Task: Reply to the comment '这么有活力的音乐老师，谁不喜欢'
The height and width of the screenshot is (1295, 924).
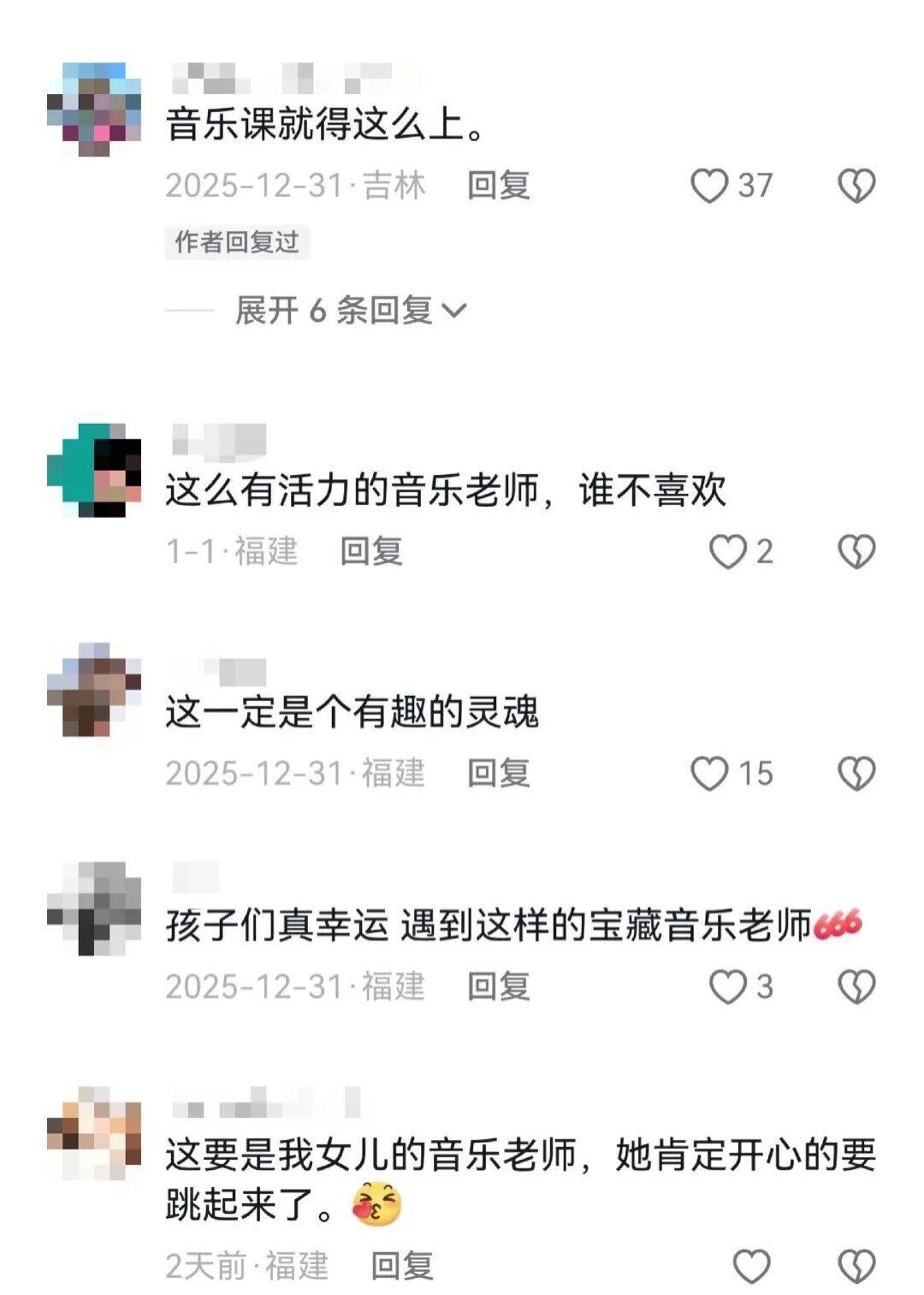Action: click(x=370, y=552)
